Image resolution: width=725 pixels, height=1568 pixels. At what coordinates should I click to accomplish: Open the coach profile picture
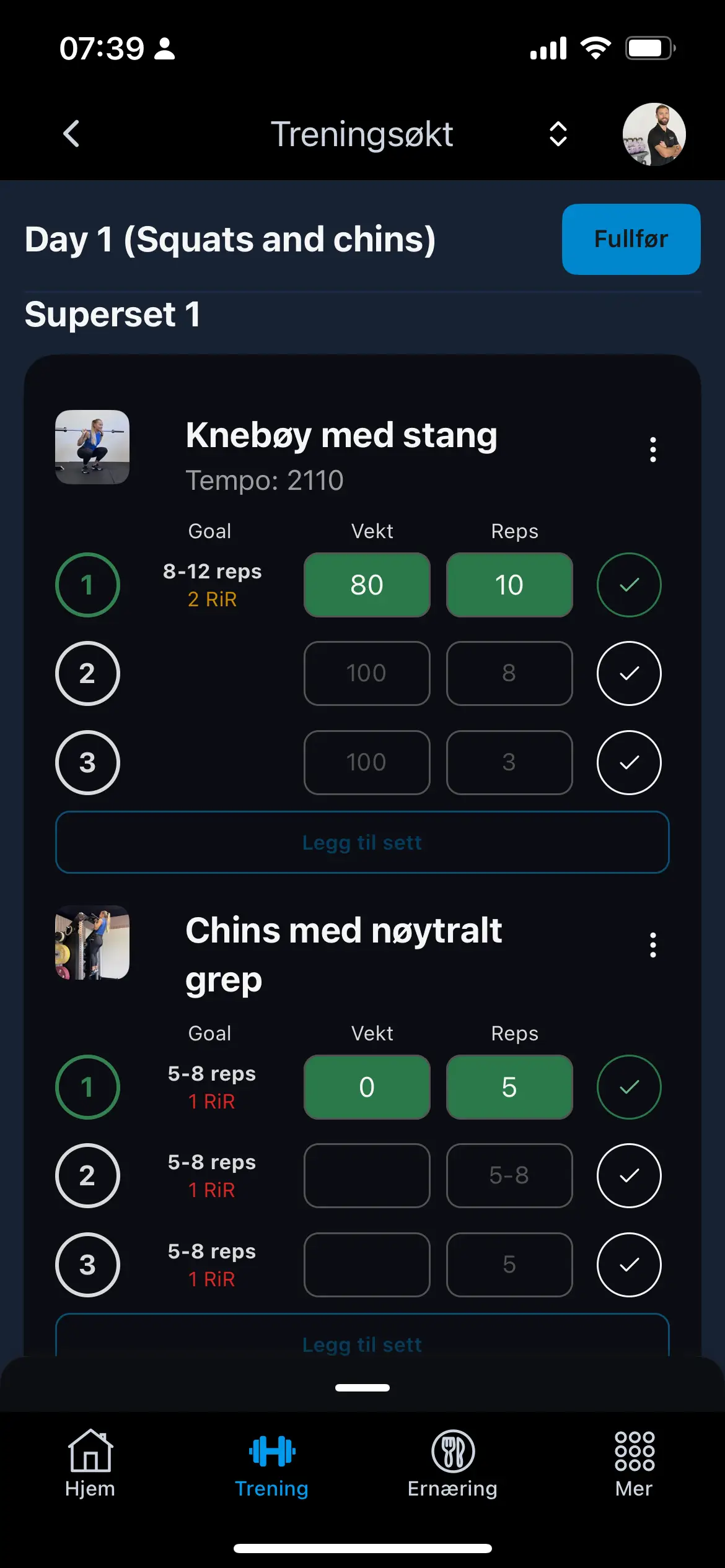click(653, 134)
